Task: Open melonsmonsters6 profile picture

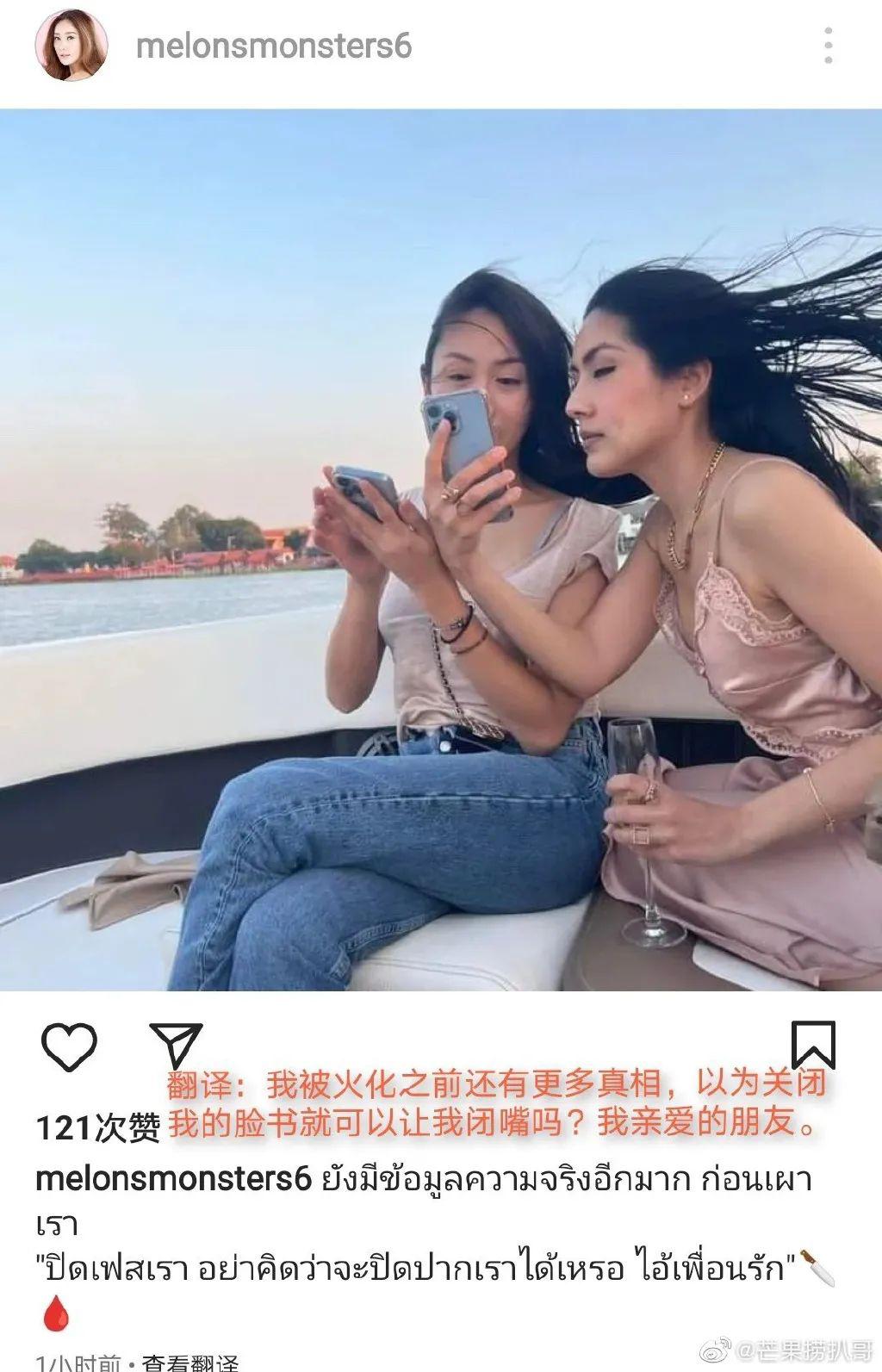Action: tap(71, 46)
